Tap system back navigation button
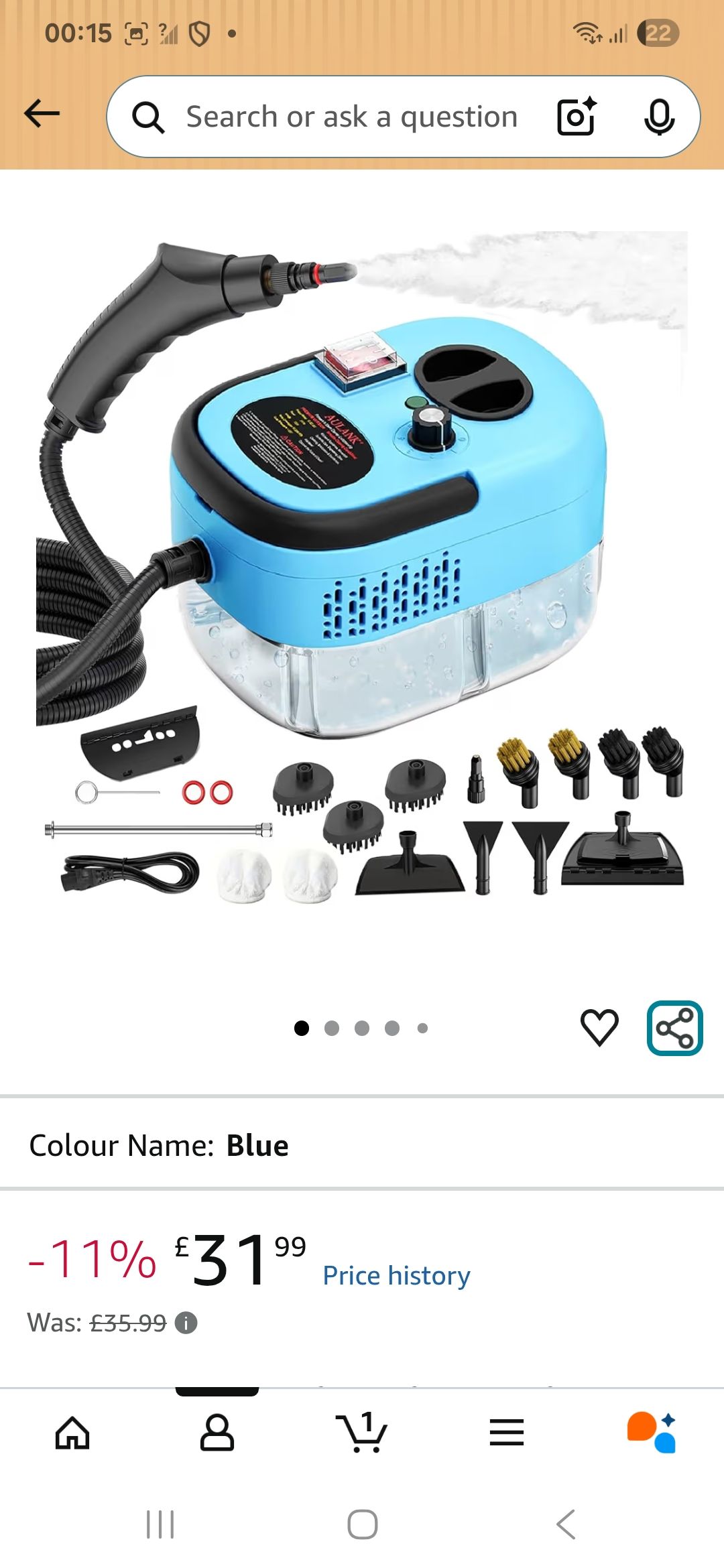 [x=566, y=1525]
